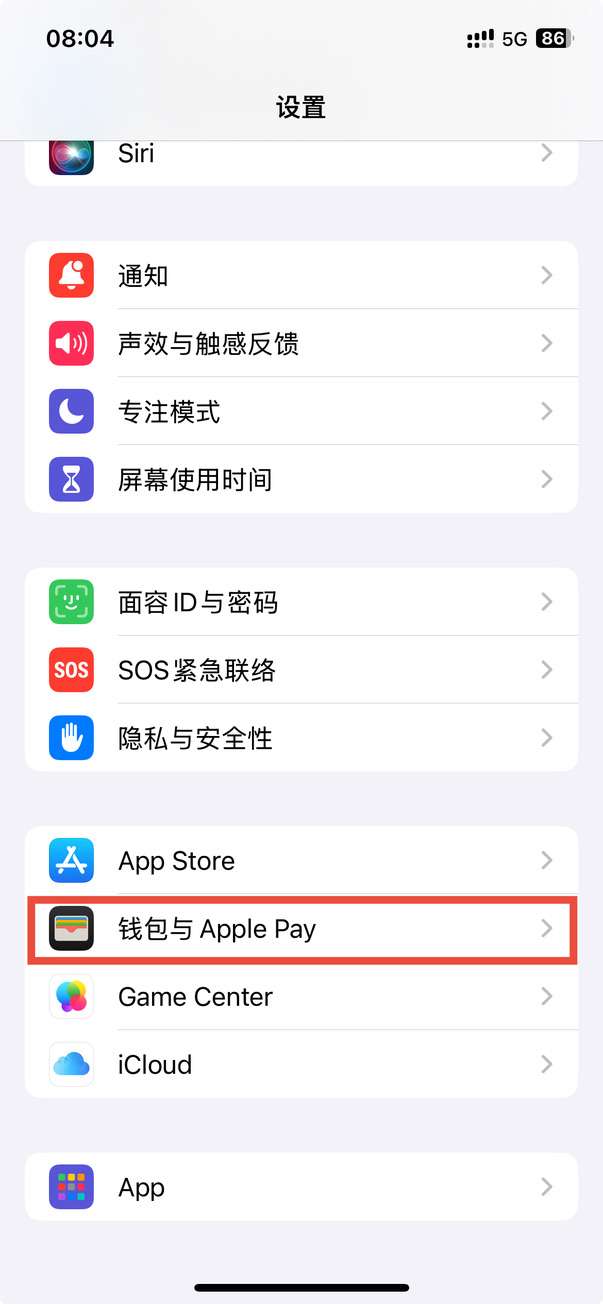Open the 通知 settings row
Screen dimensions: 603x1304
coord(300,276)
